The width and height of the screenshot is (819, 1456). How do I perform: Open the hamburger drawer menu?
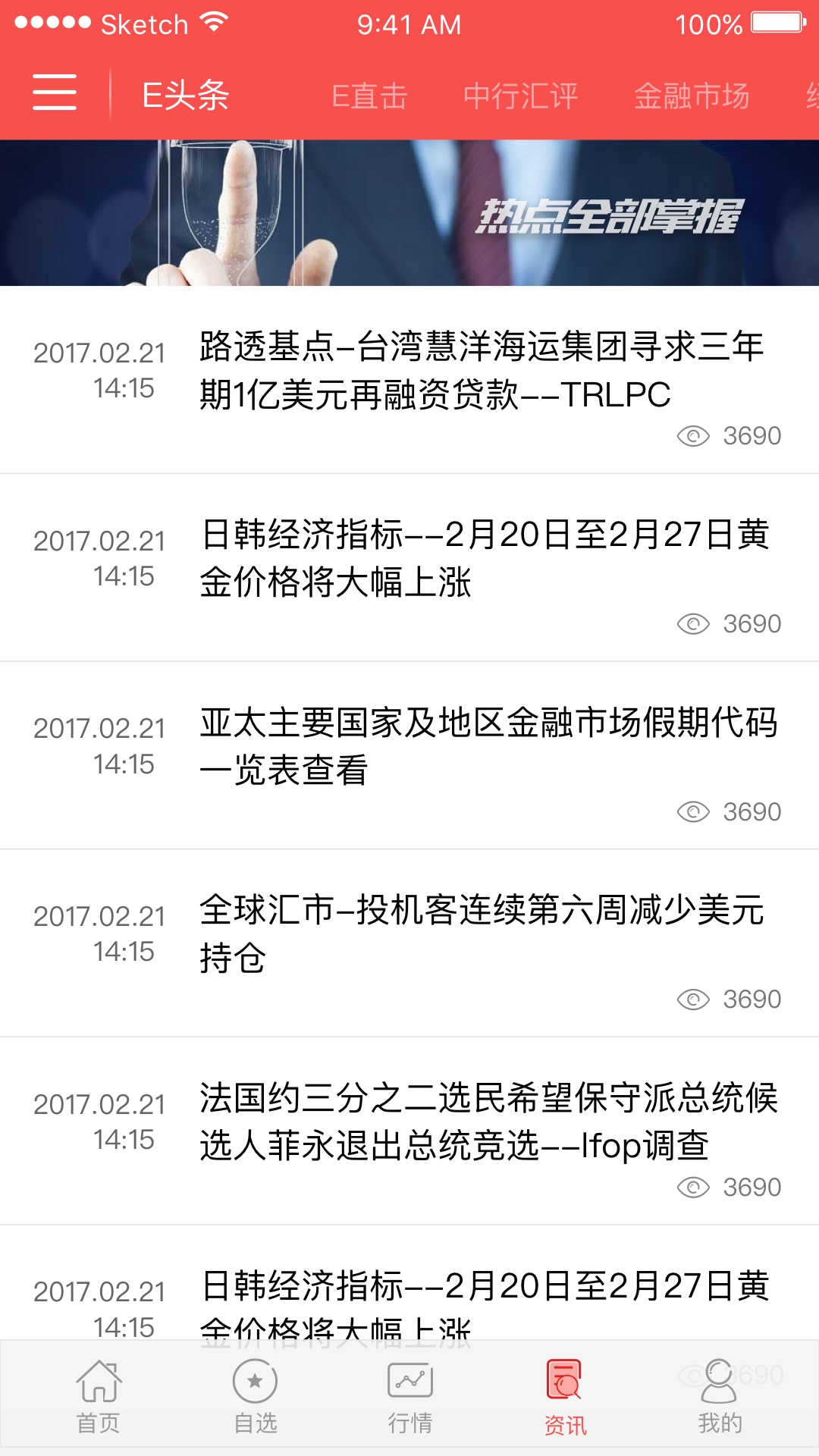(55, 93)
